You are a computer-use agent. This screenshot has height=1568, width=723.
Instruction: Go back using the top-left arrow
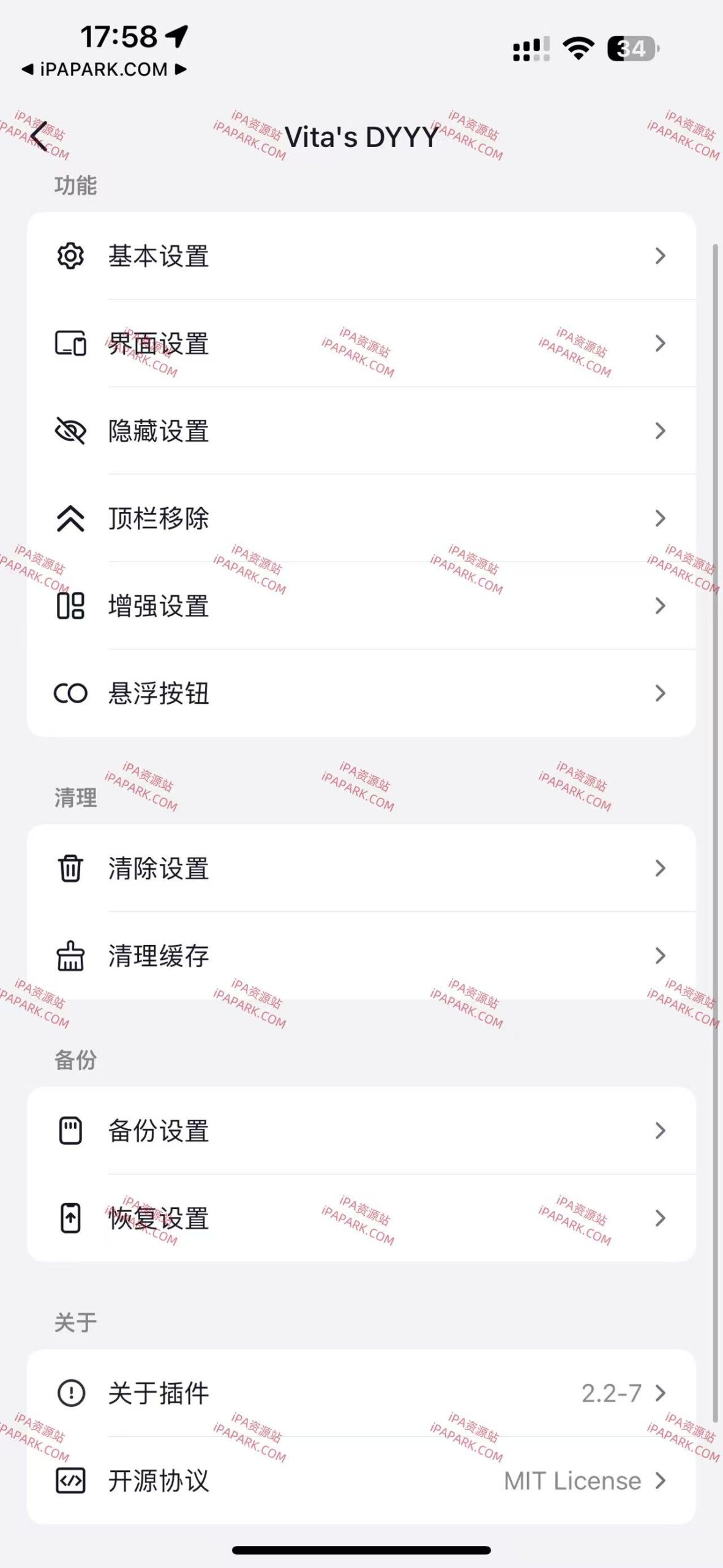pos(39,136)
